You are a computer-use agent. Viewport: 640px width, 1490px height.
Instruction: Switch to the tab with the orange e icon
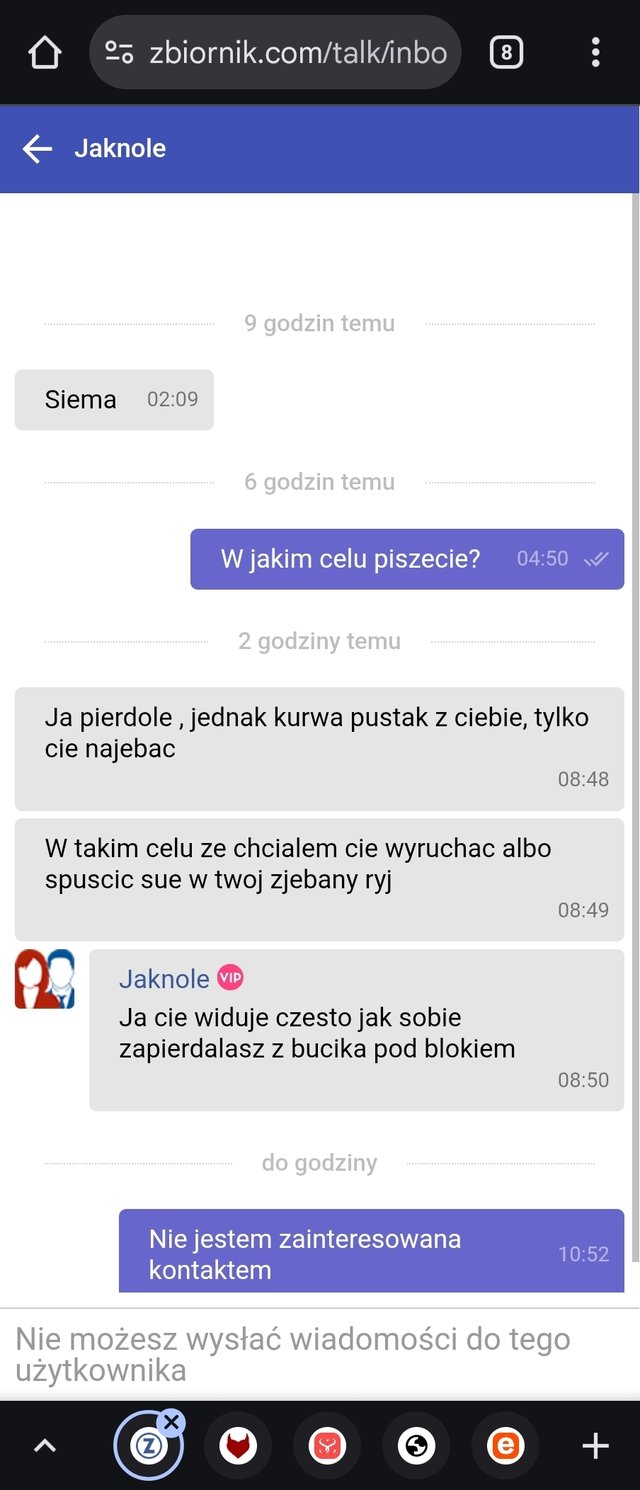click(505, 1445)
